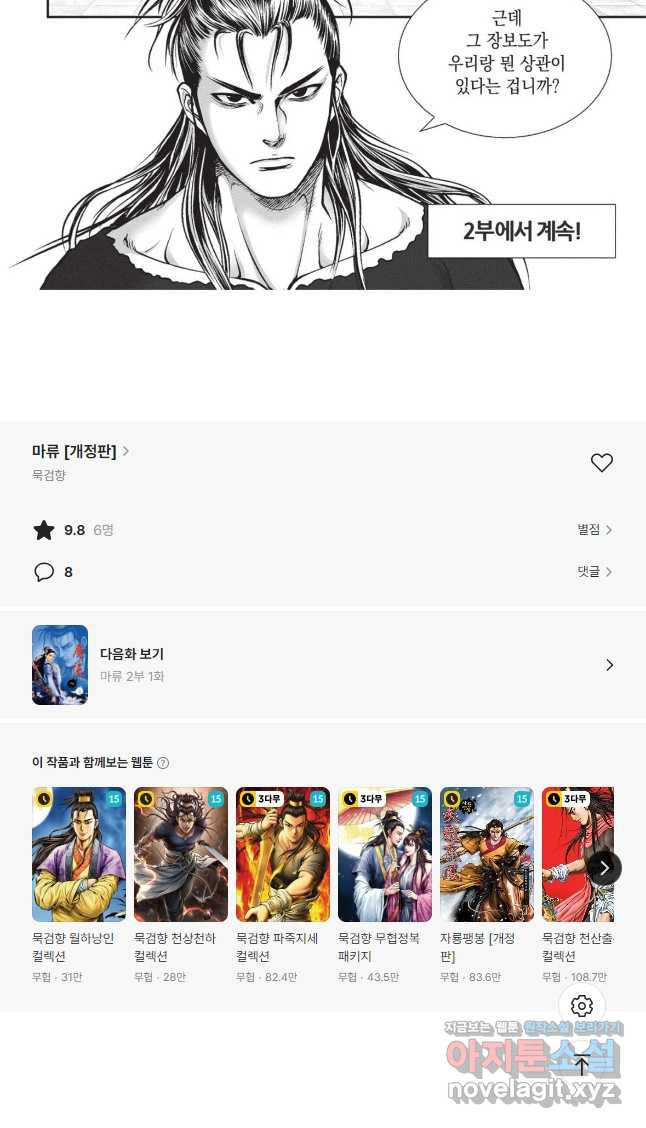The width and height of the screenshot is (646, 1128).
Task: Show more recommended webtoons with arrow
Action: tap(604, 867)
